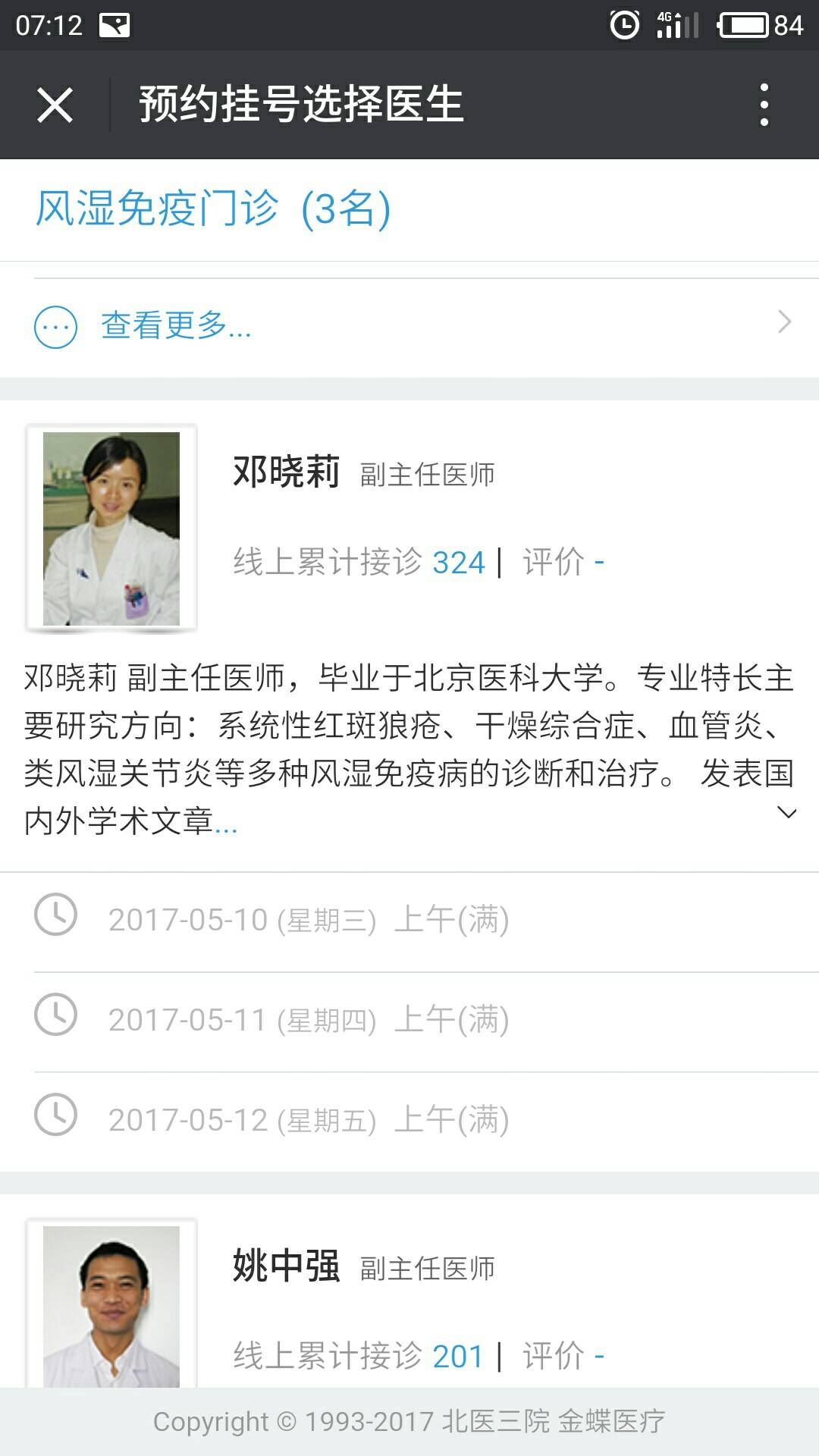This screenshot has width=819, height=1456.
Task: Choose the 2017-05-11 星期四 morning slot
Action: pos(308,1021)
